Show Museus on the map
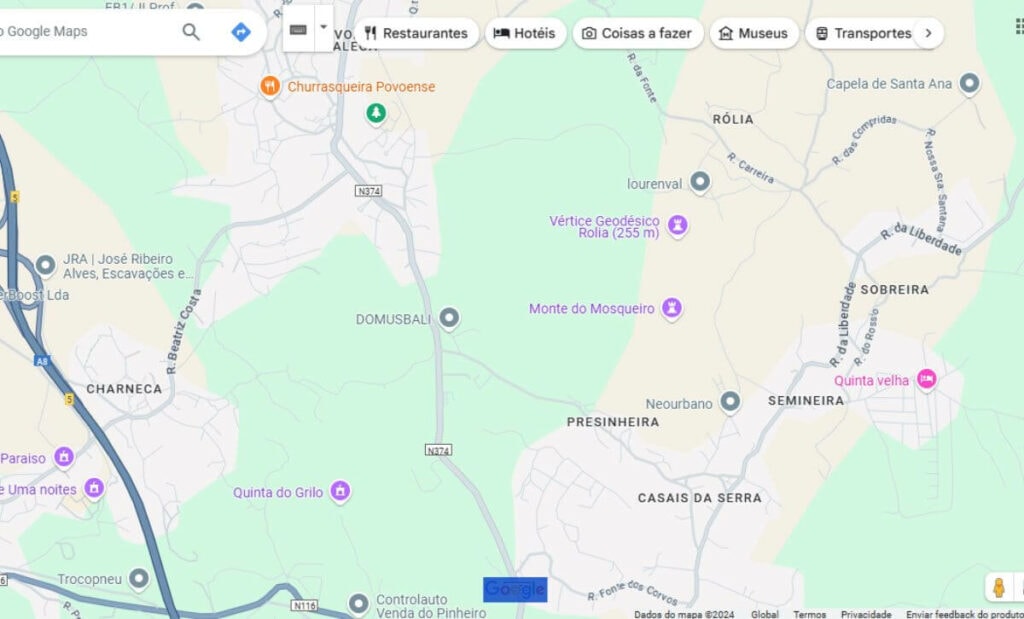Screen dimensions: 1024x619 [x=753, y=33]
